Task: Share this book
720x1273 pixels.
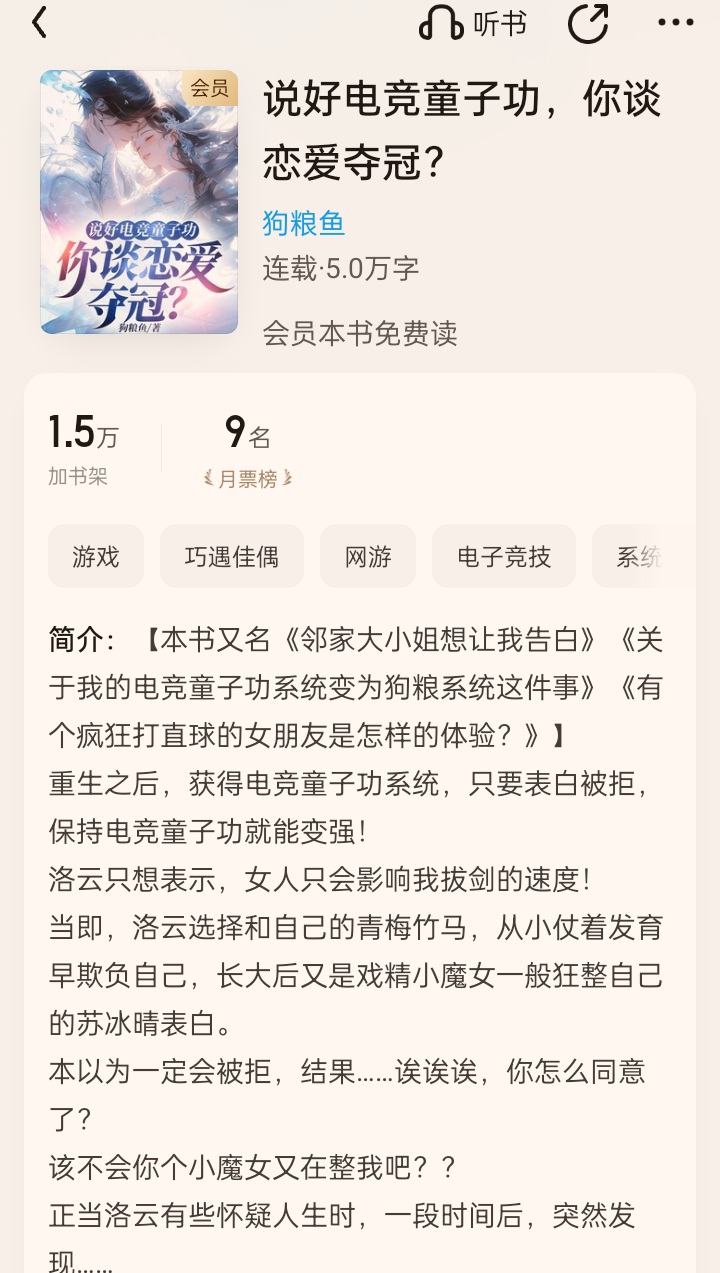Action: coord(588,23)
